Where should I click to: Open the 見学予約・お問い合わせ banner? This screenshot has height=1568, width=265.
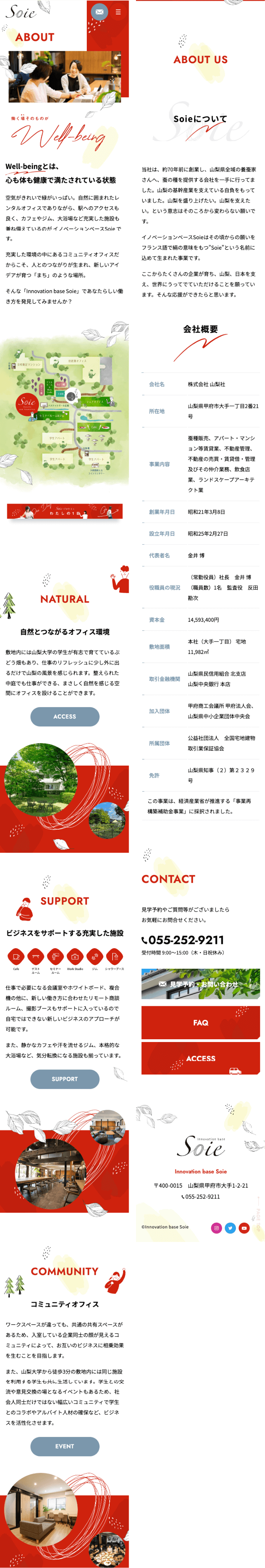(x=201, y=984)
